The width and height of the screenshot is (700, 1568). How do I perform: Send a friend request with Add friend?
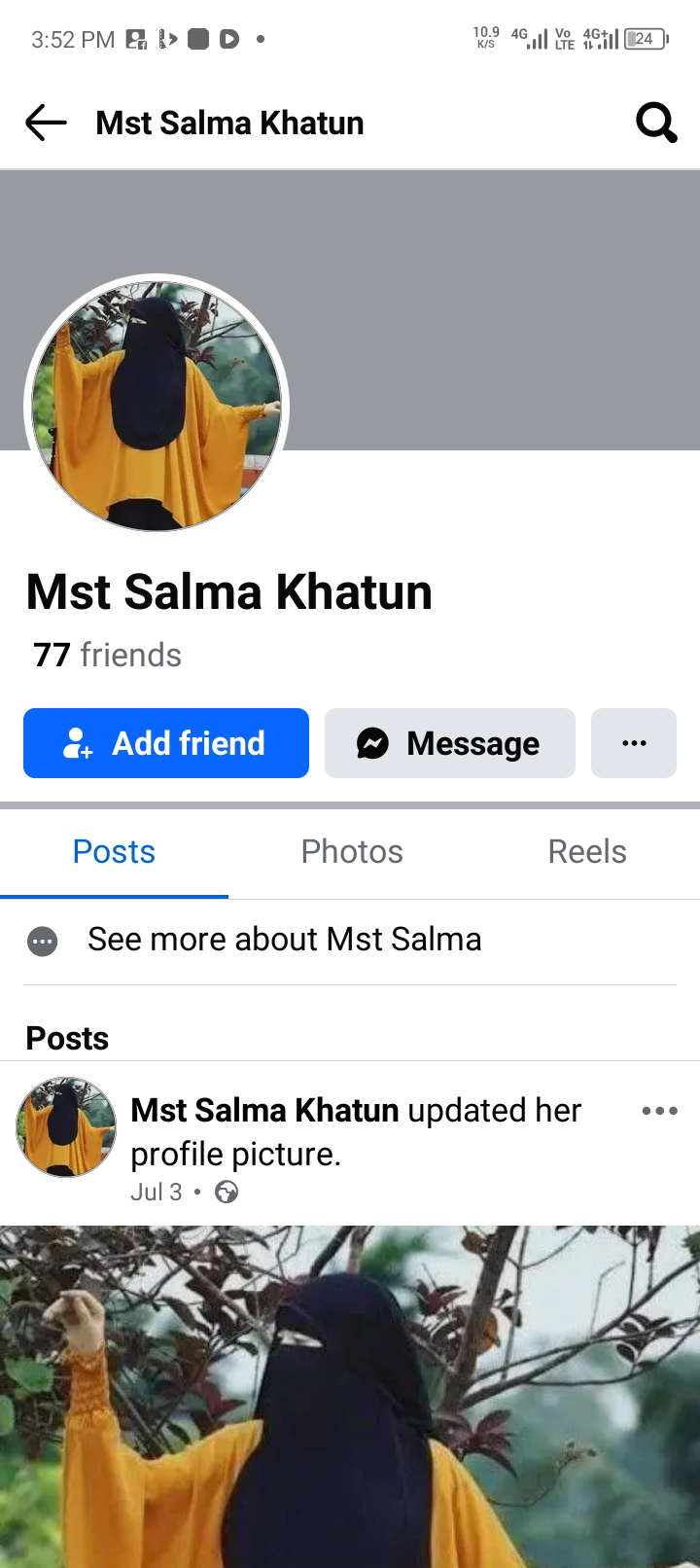166,743
